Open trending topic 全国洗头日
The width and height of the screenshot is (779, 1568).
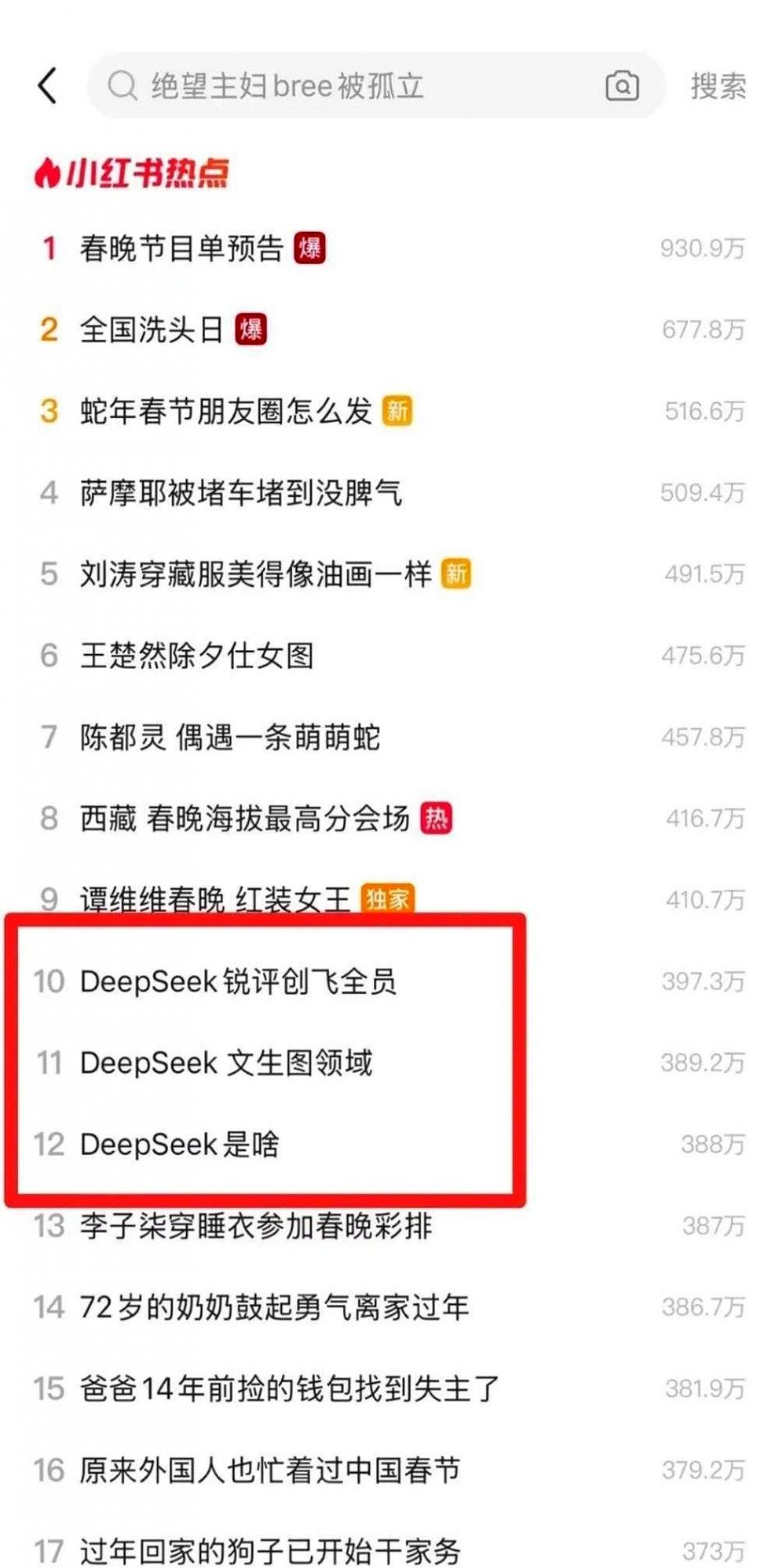point(152,330)
